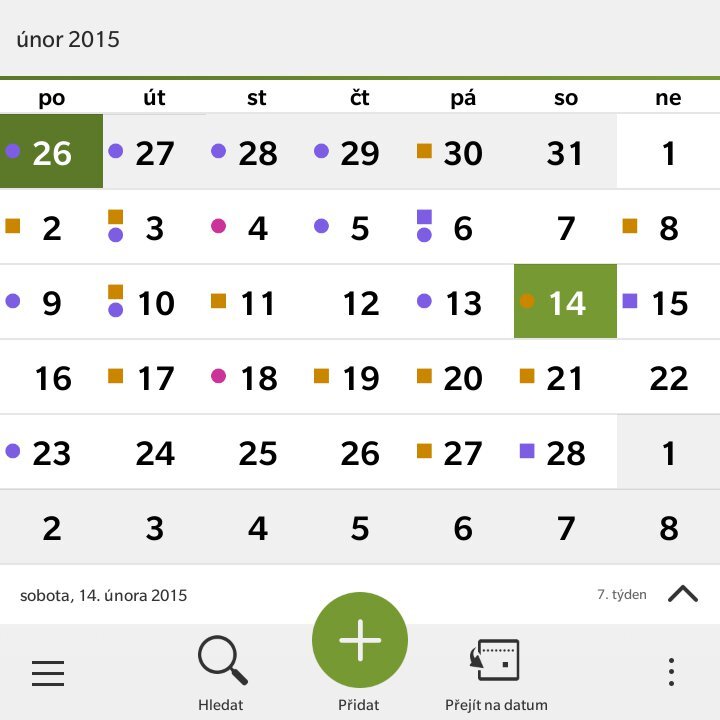
Task: Open Wednesday, February 4
Action: 257,228
